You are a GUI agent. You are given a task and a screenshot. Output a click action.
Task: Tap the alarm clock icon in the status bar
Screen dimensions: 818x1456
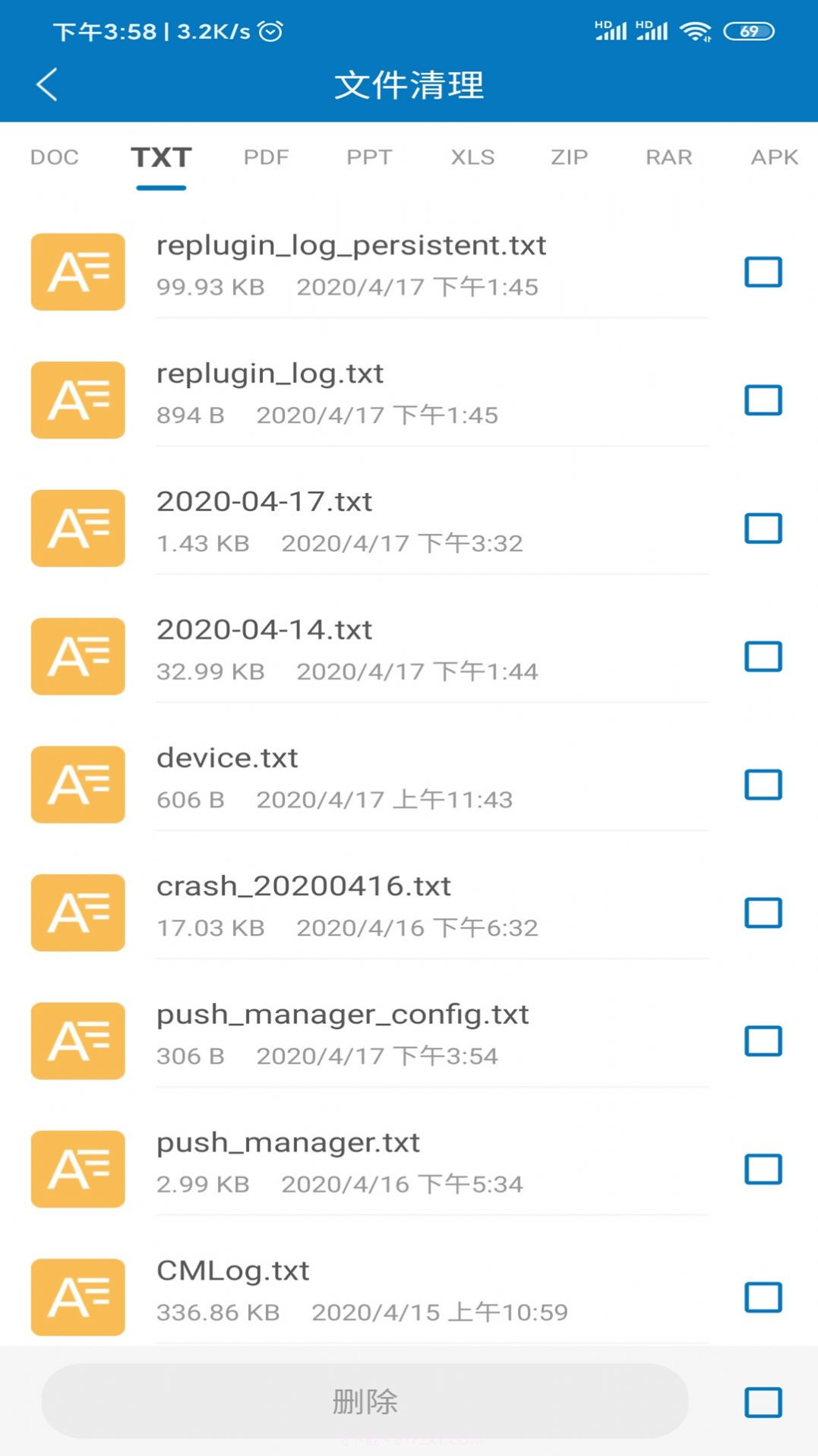click(x=270, y=31)
